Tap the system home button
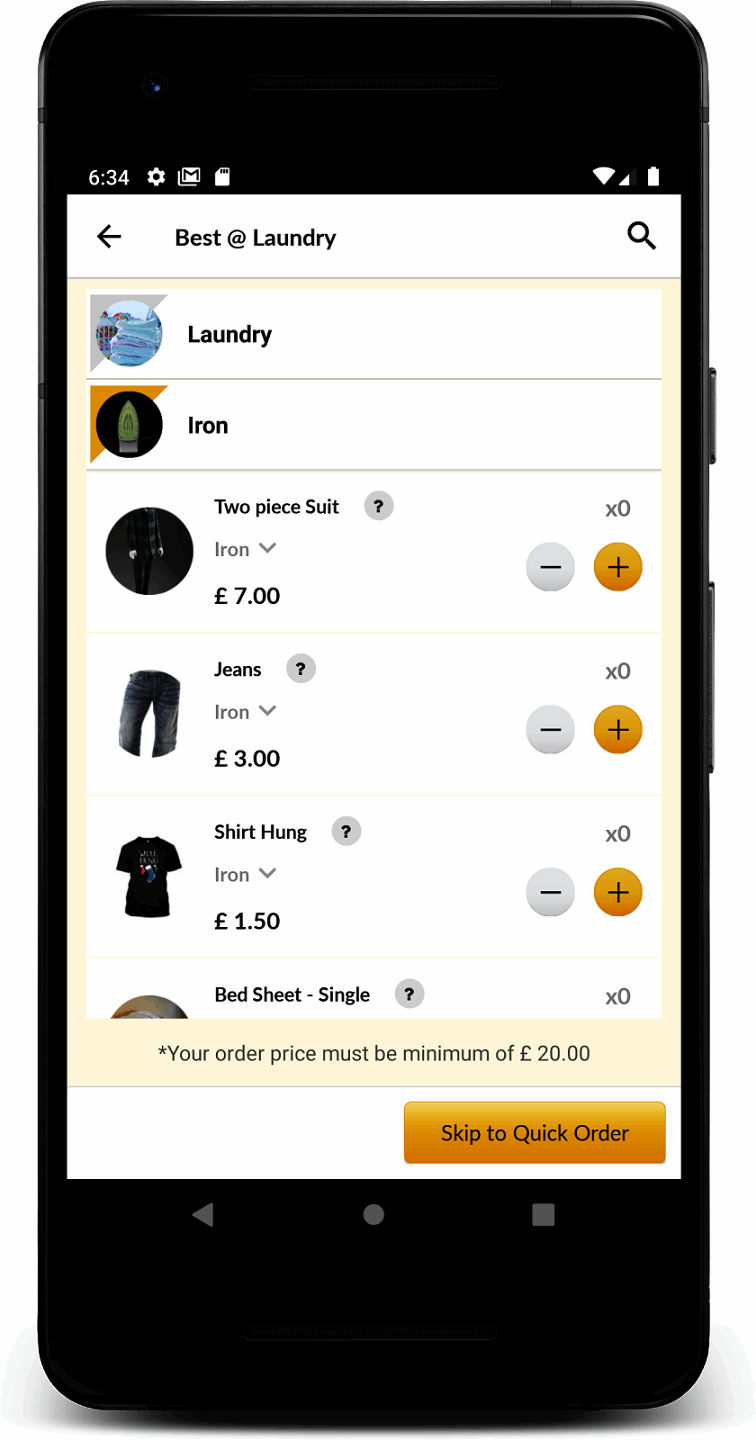The image size is (756, 1440). click(x=374, y=1214)
